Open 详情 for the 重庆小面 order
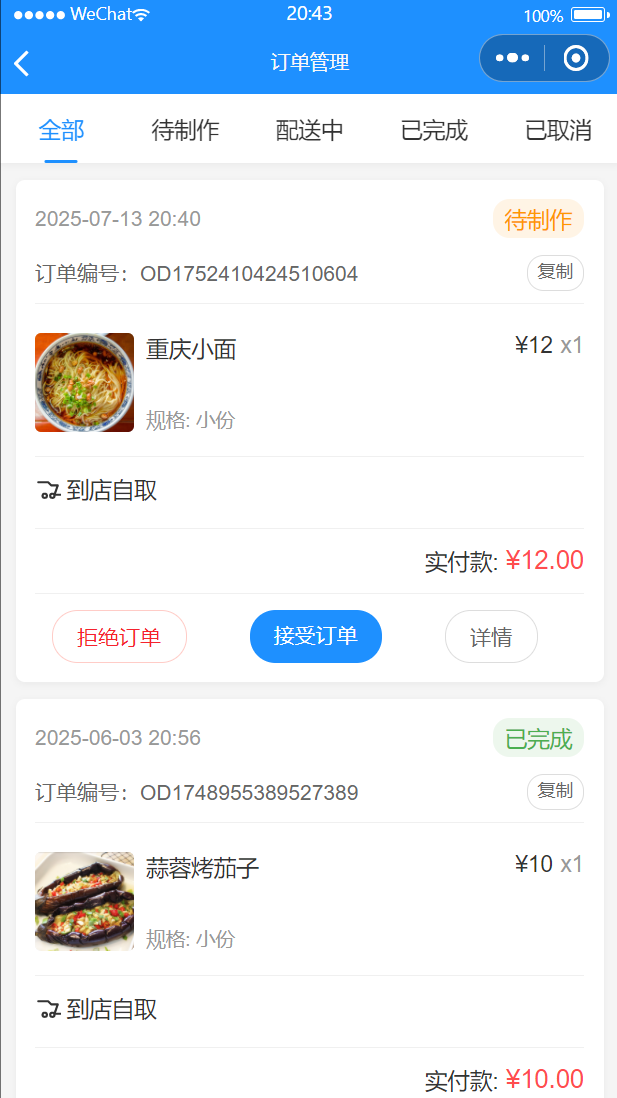This screenshot has width=617, height=1098. tap(491, 637)
